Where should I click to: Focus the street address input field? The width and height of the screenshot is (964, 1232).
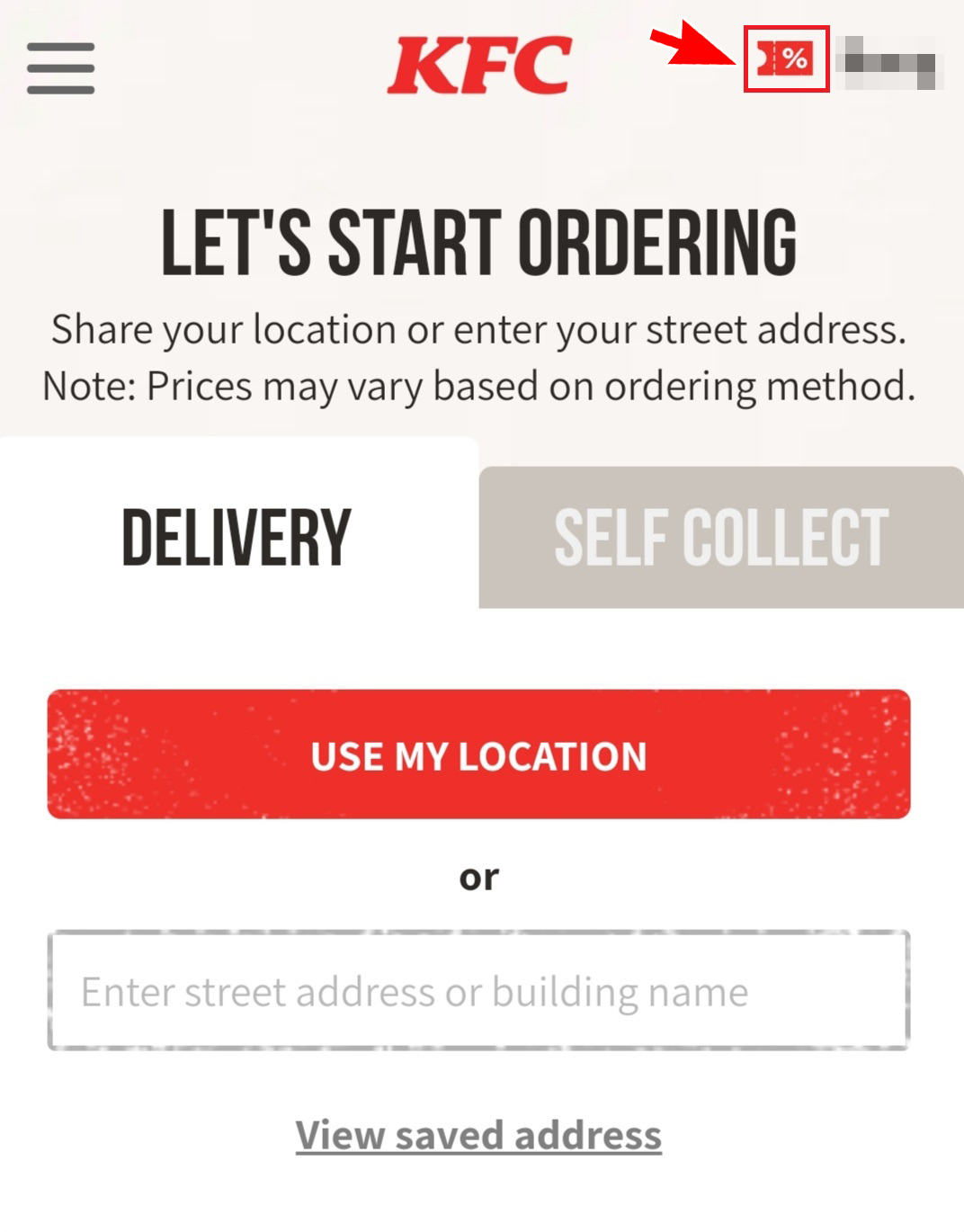coord(478,991)
